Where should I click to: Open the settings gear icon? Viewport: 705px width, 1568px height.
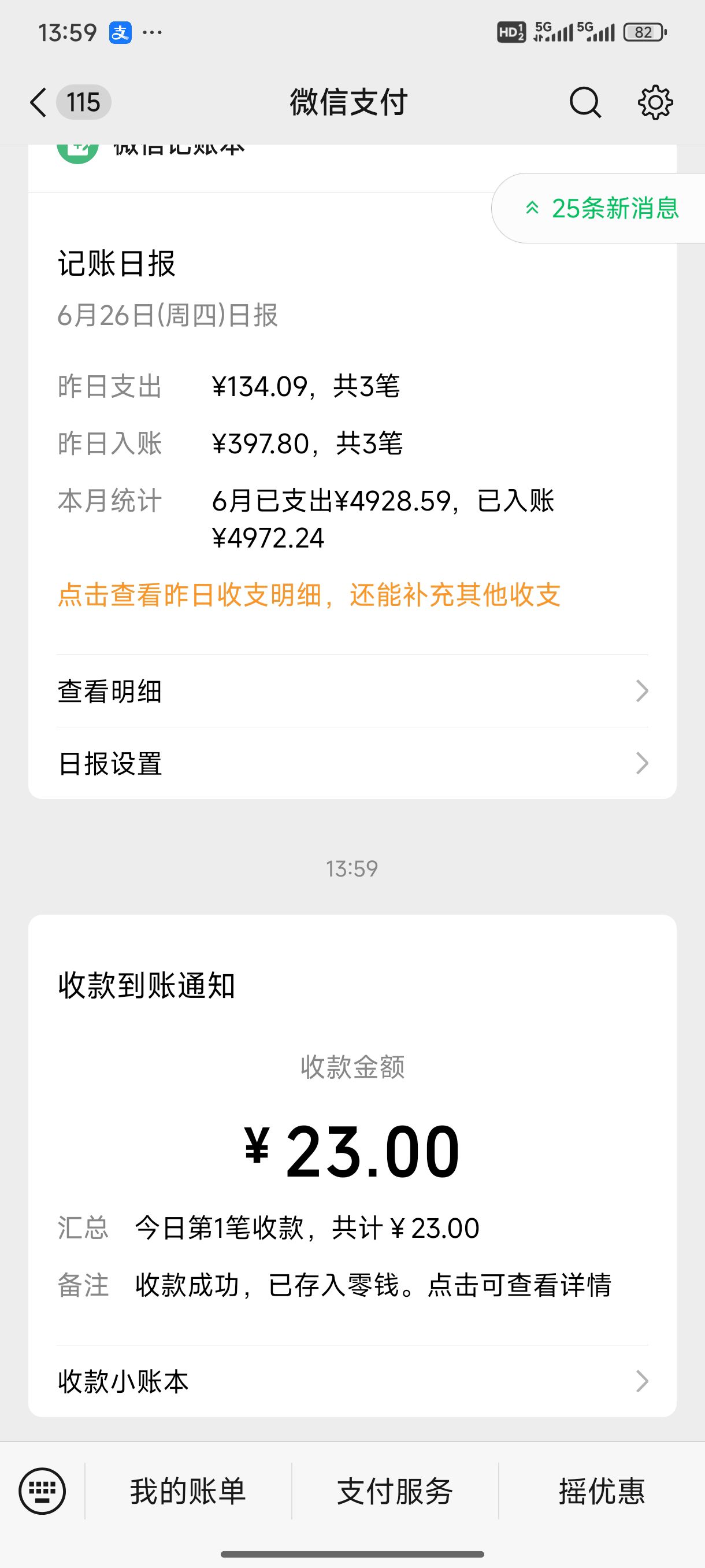pos(655,102)
